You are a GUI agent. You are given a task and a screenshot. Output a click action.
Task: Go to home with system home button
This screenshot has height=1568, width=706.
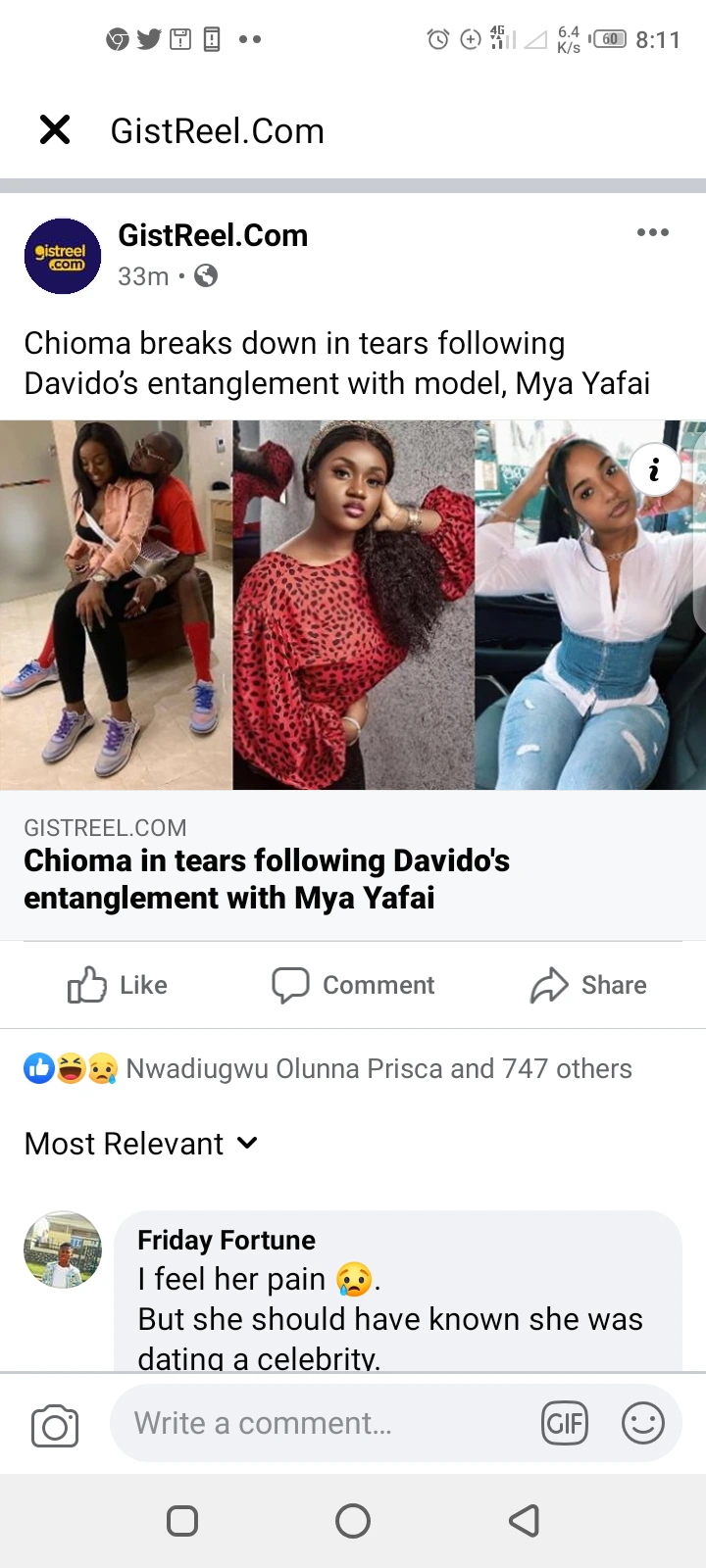tap(353, 1521)
